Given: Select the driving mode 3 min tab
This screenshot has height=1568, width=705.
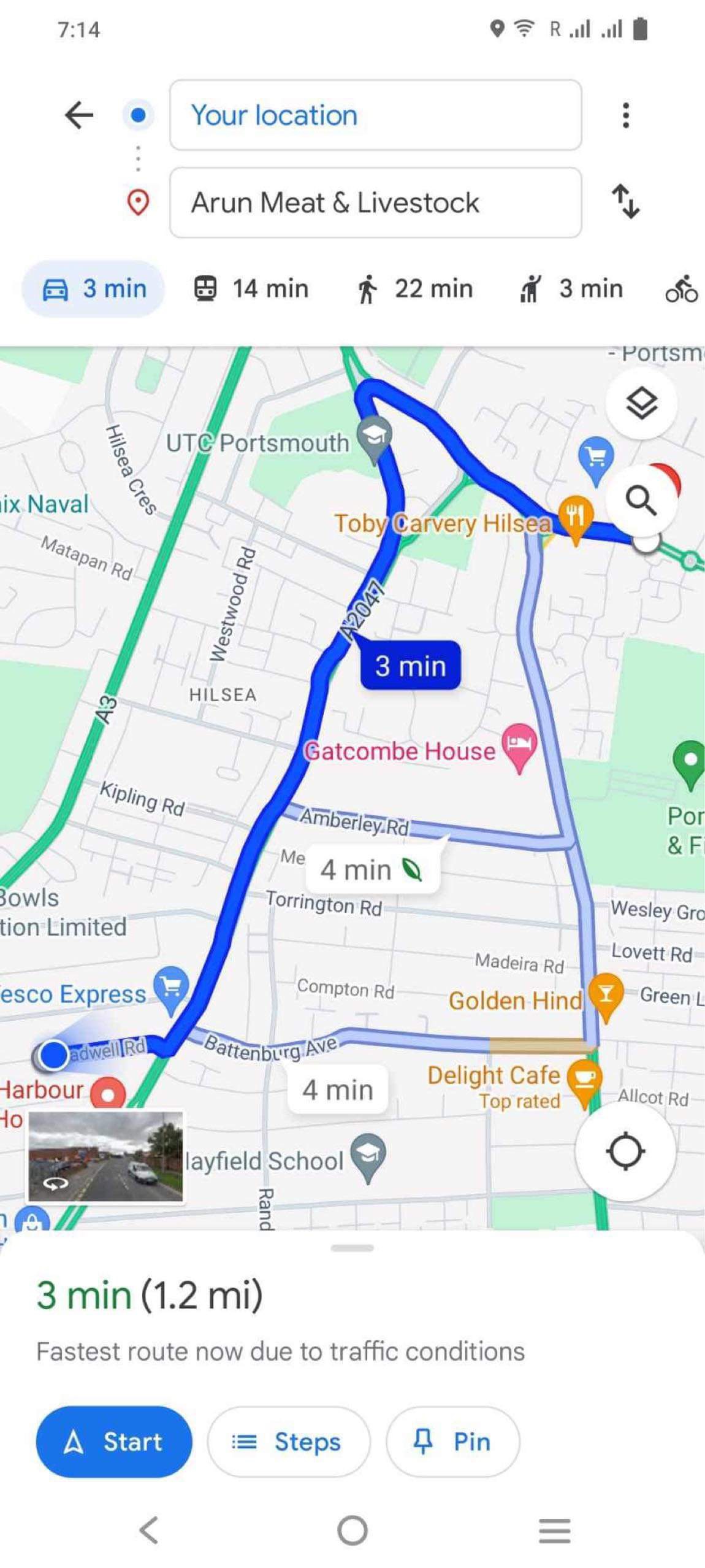Looking at the screenshot, I should tap(94, 288).
